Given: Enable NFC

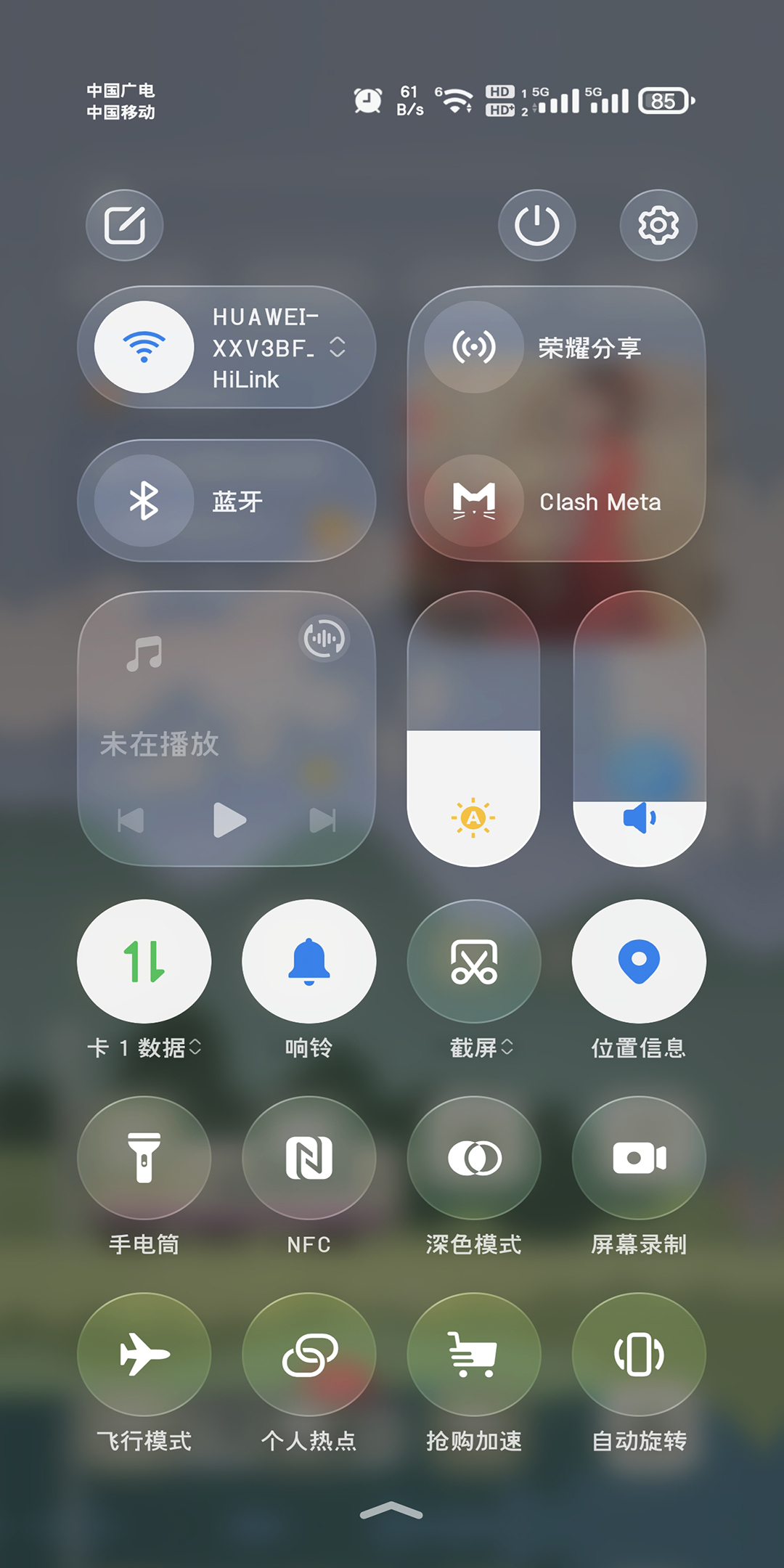Looking at the screenshot, I should pyautogui.click(x=309, y=1158).
